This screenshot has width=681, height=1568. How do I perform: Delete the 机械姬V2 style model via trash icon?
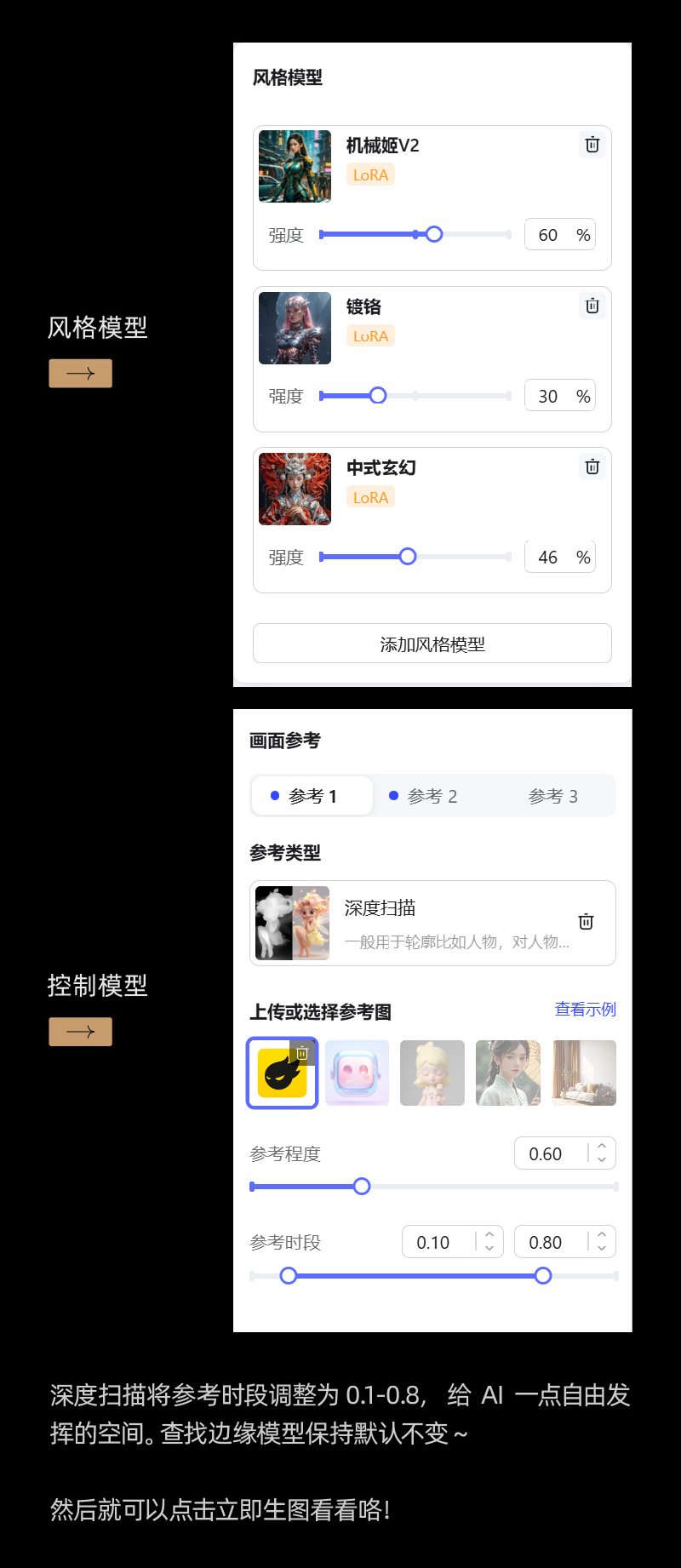(592, 145)
